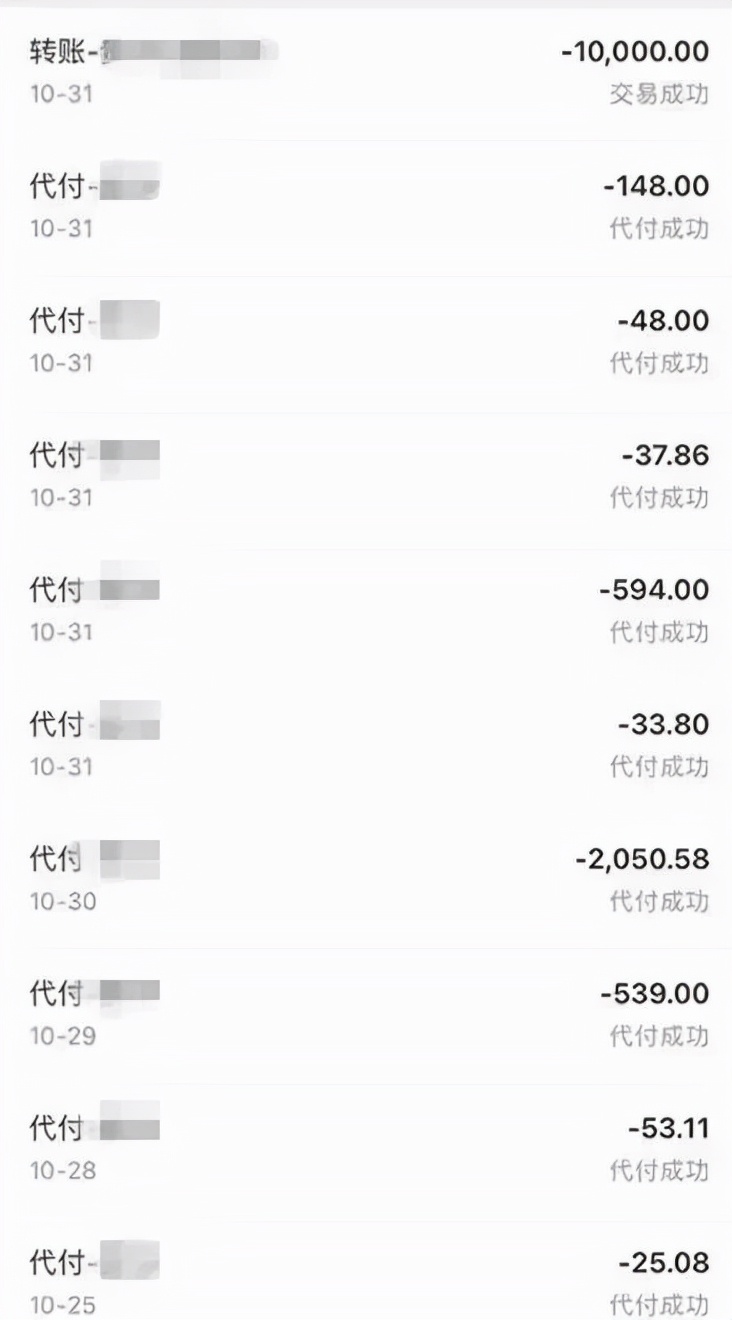The width and height of the screenshot is (732, 1320).
Task: View the 代付 record for -148.00
Action: pyautogui.click(x=366, y=207)
